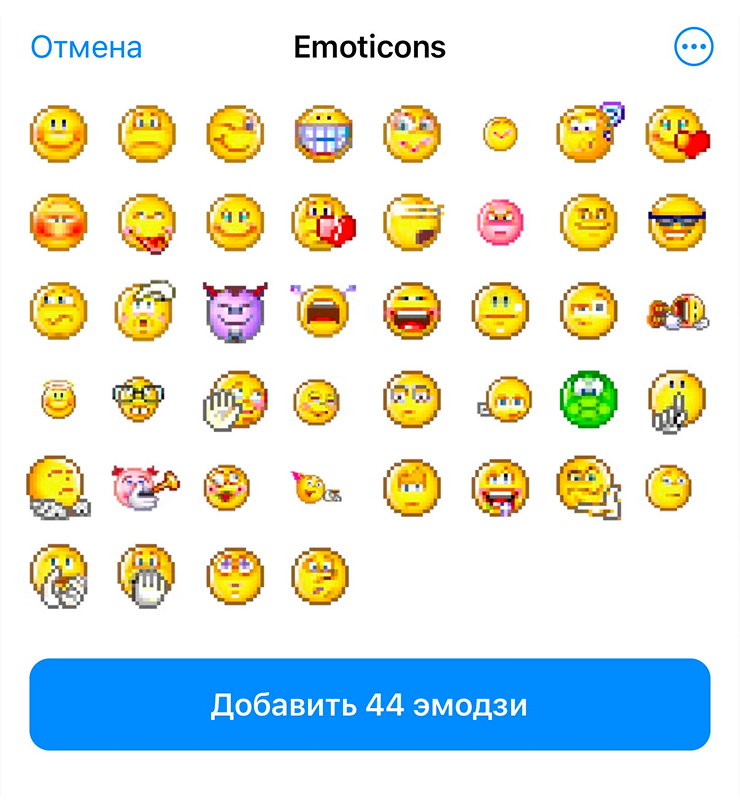
Task: Select the blushing red-cheeks emoji
Action: (58, 222)
